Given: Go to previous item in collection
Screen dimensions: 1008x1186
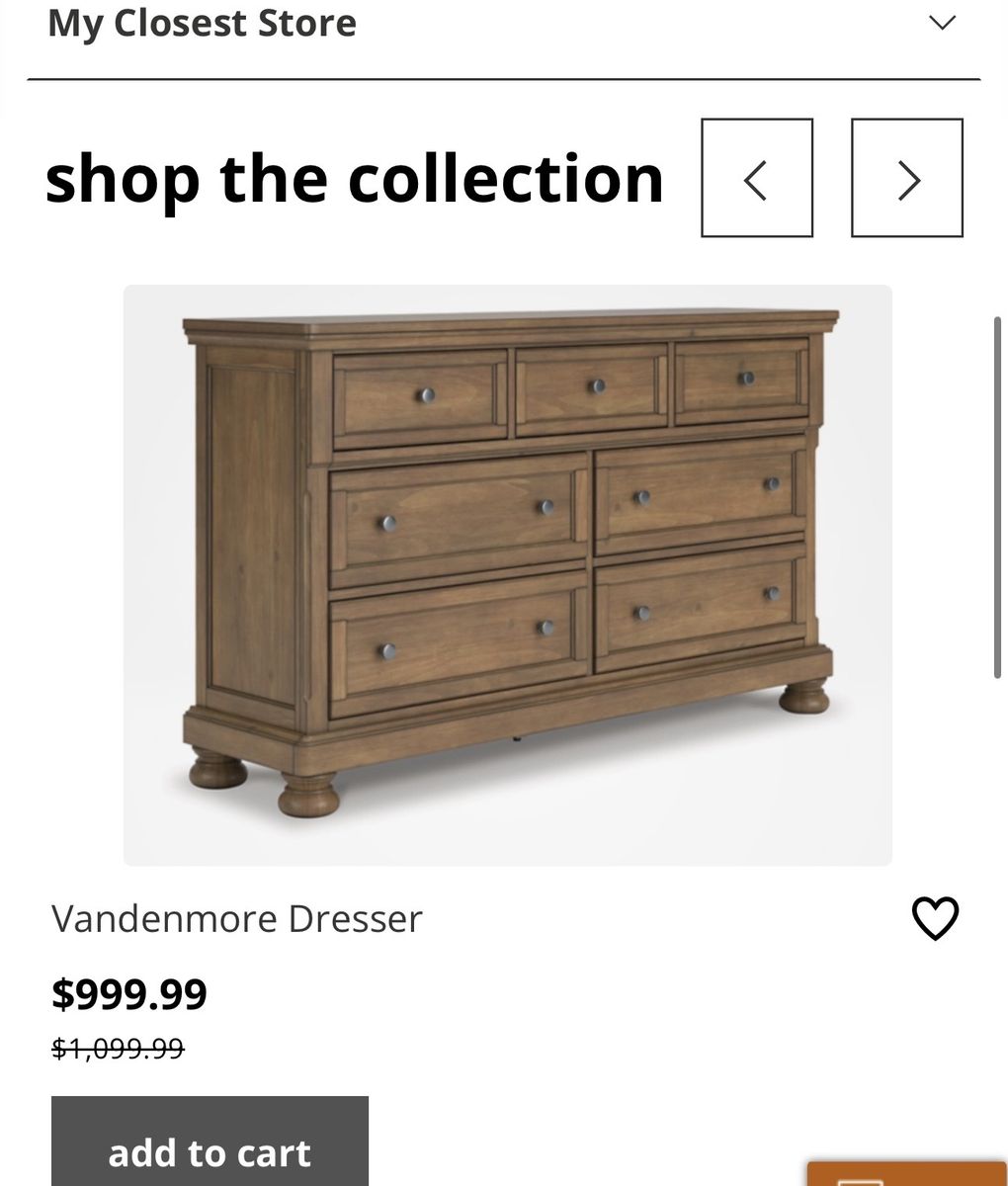Looking at the screenshot, I should pyautogui.click(x=757, y=178).
